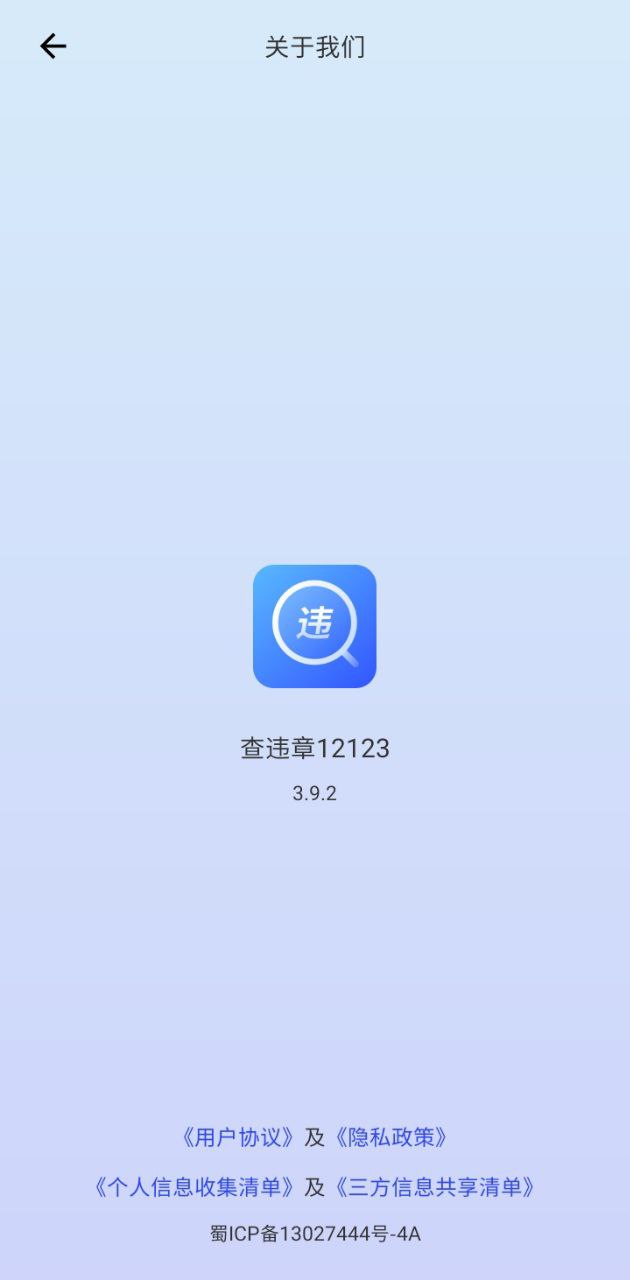This screenshot has width=630, height=1280.
Task: Open the 《隐私政策》 link
Action: tap(391, 1137)
